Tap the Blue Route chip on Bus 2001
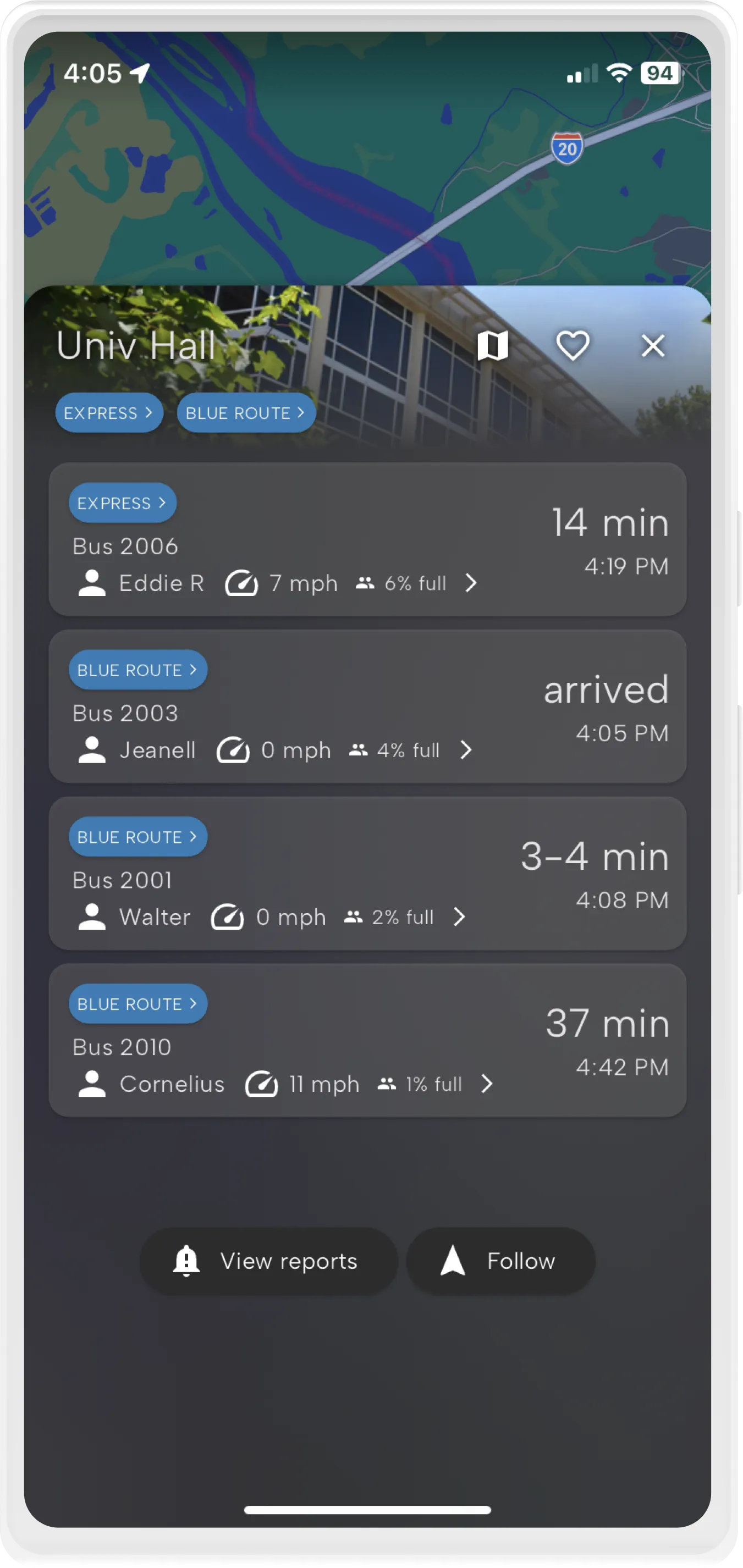The image size is (743, 1568). coord(137,837)
